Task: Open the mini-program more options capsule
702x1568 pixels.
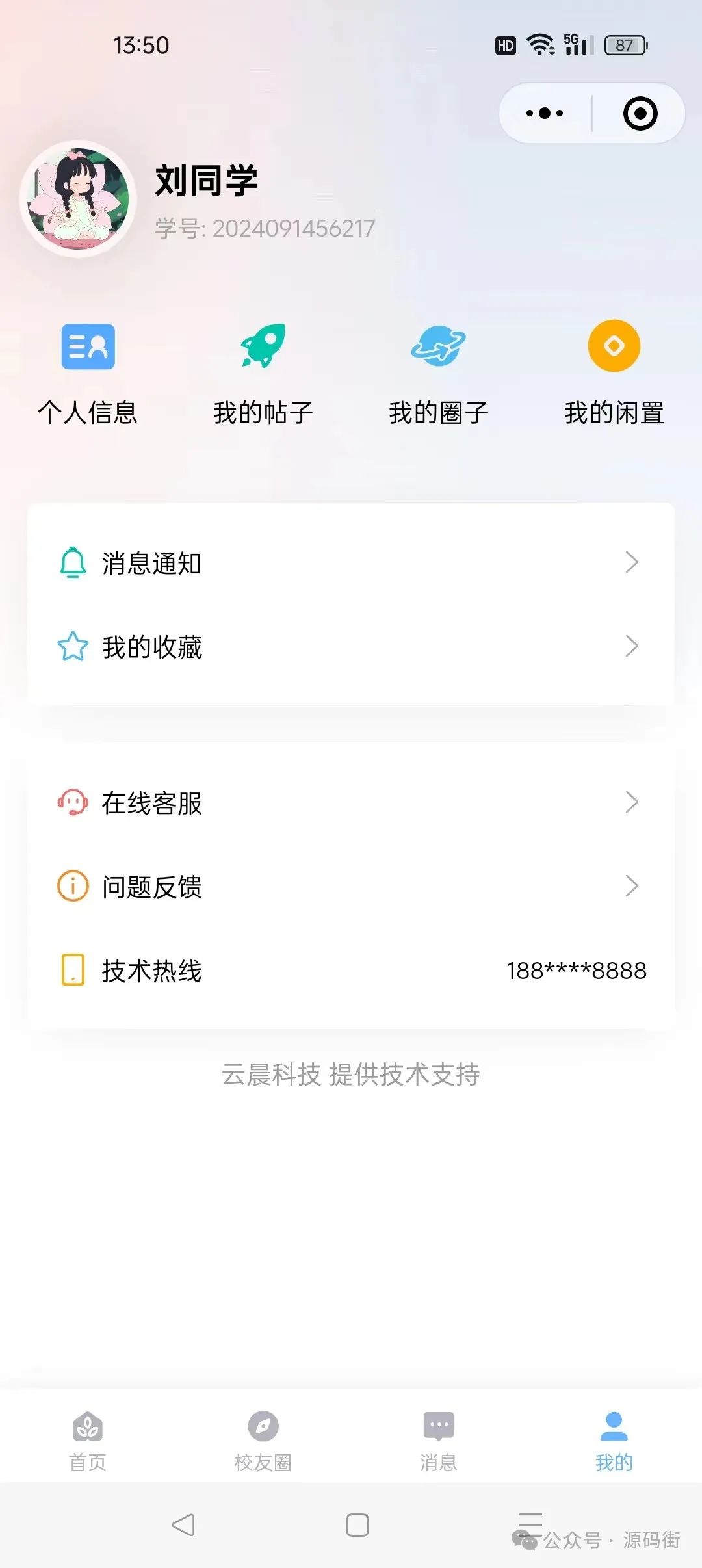Action: pyautogui.click(x=543, y=112)
